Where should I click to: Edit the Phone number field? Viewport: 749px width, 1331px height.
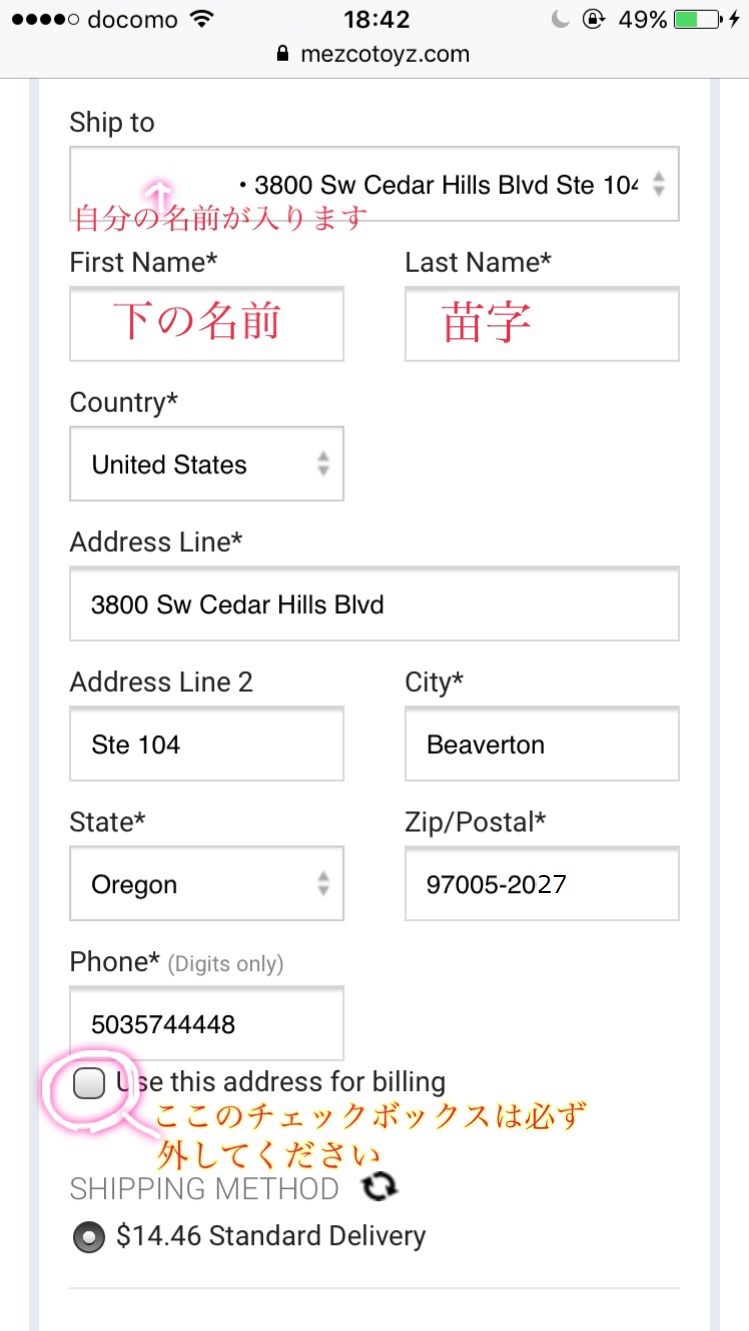pyautogui.click(x=206, y=1024)
